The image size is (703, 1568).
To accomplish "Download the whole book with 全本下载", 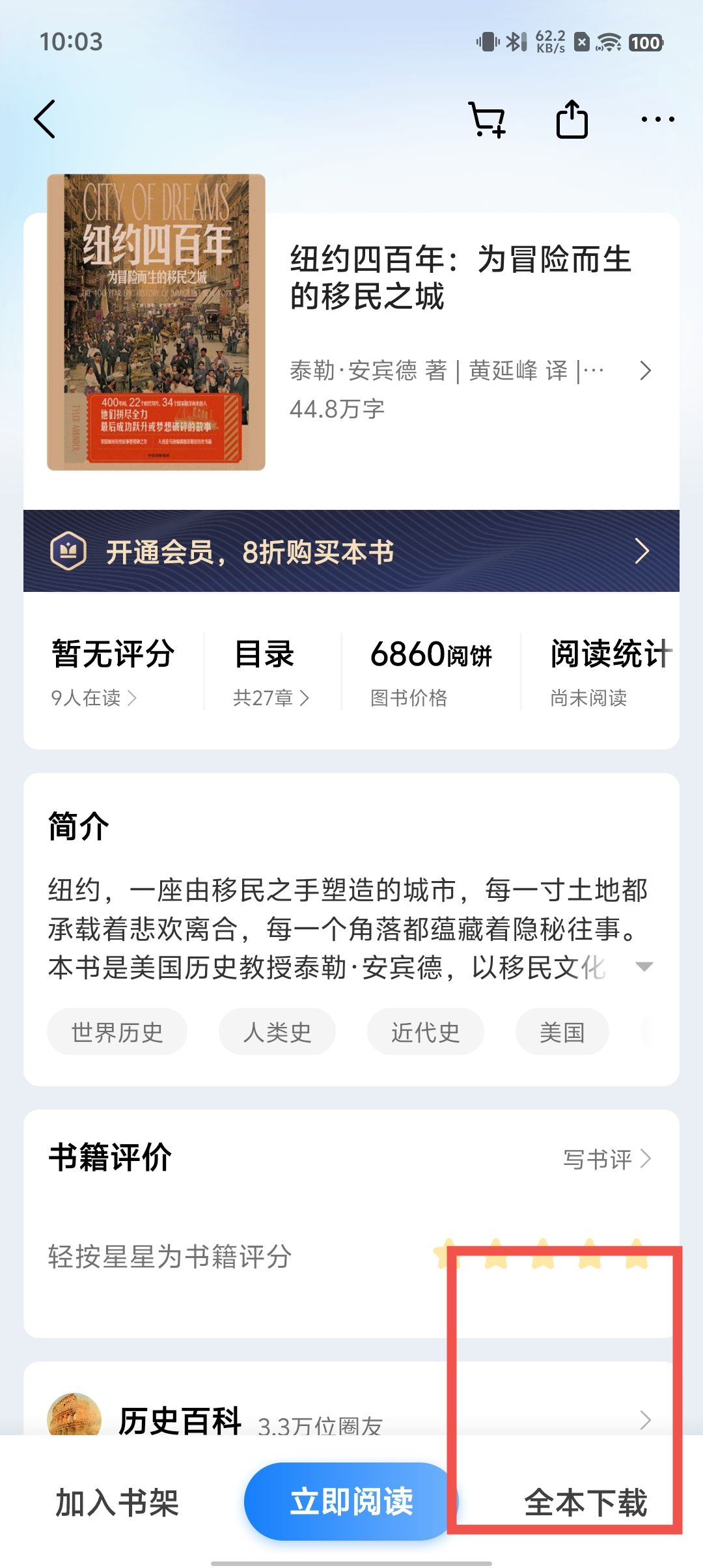I will point(585,1503).
